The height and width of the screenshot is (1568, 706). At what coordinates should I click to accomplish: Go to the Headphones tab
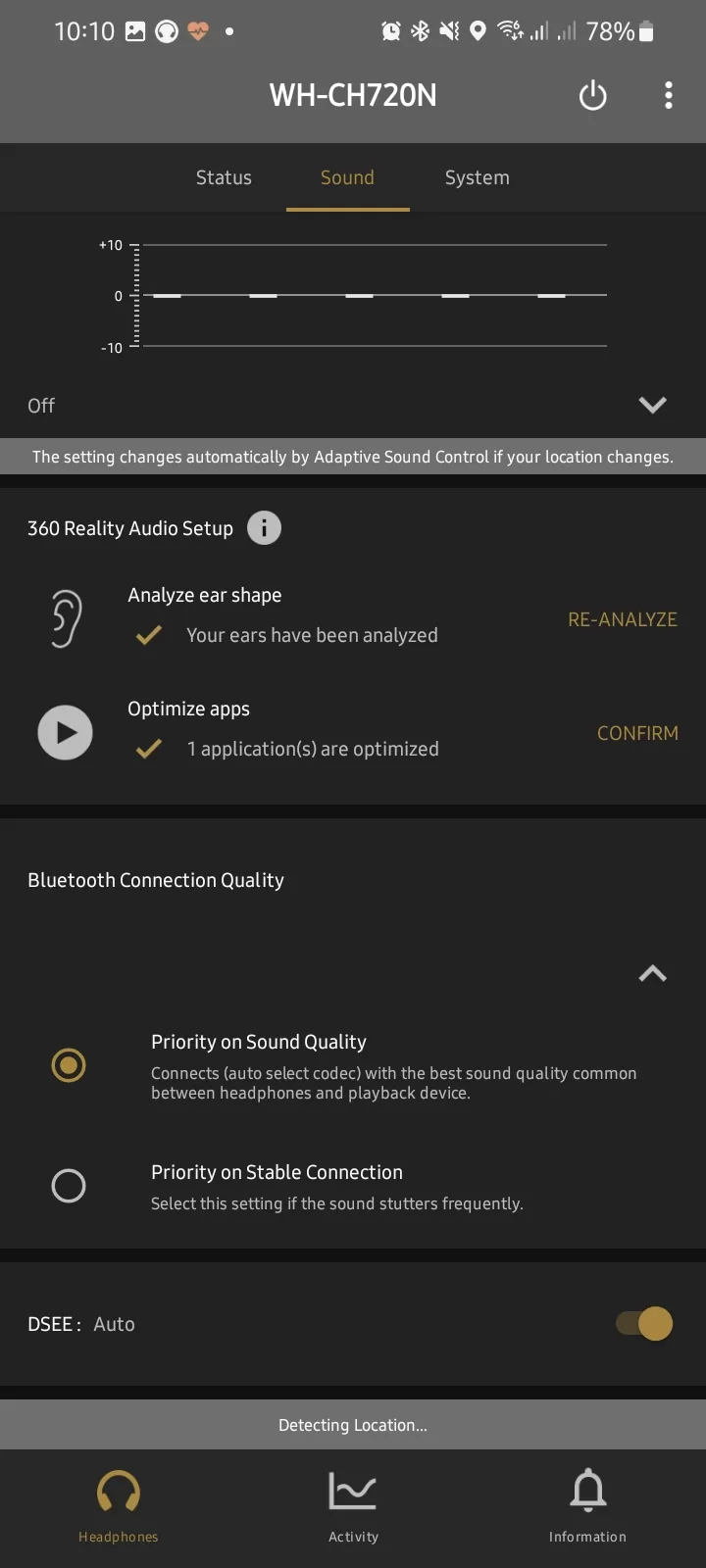118,1506
